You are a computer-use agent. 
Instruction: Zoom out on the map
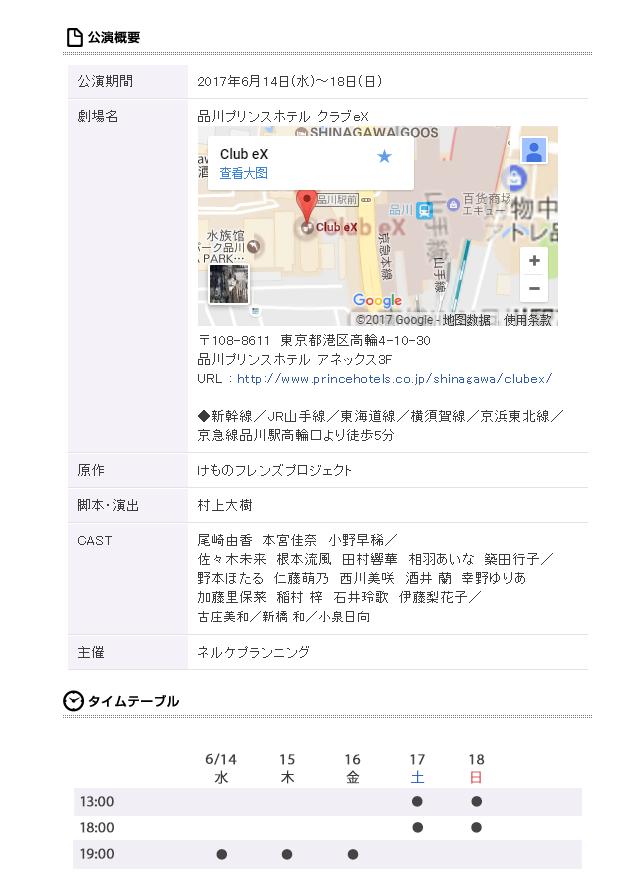pos(534,288)
